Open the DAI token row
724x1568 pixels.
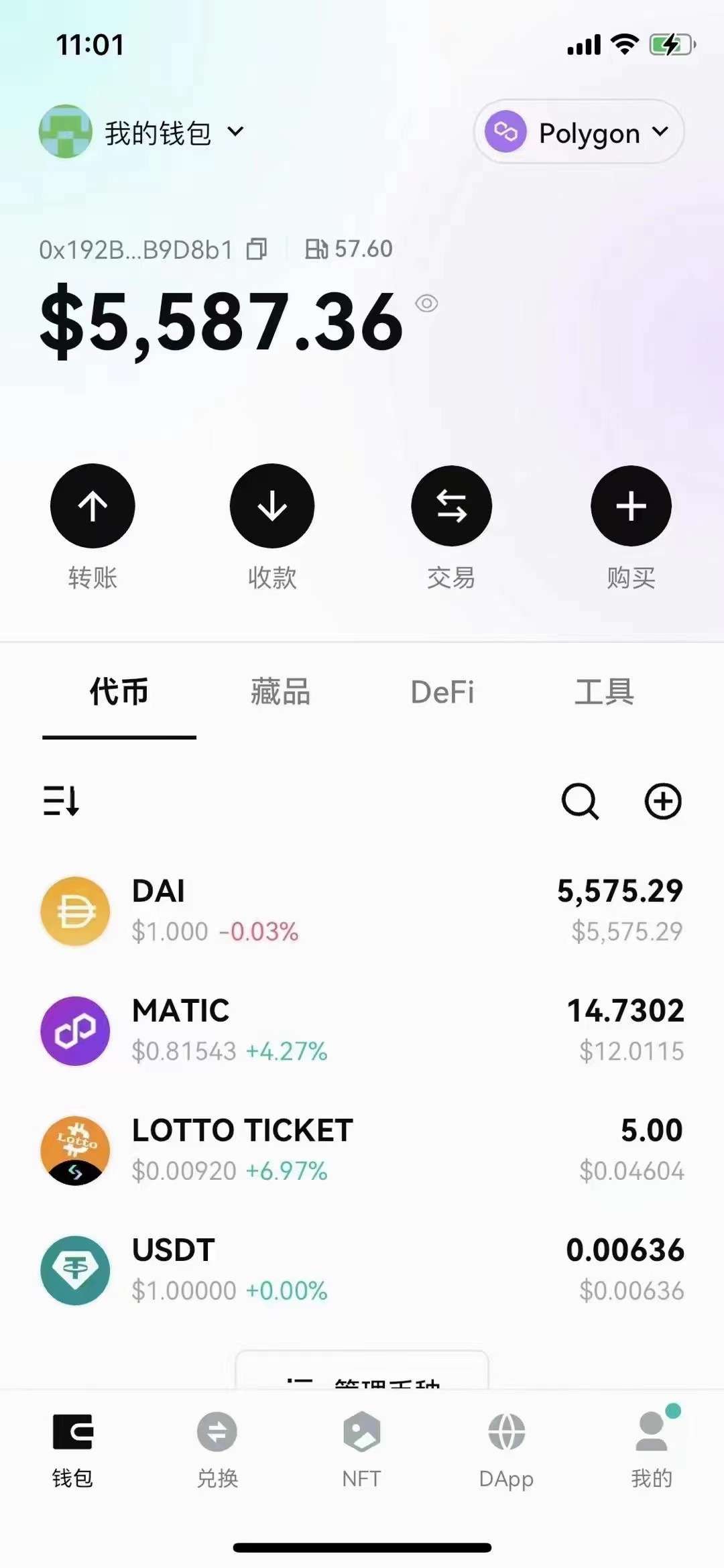(x=362, y=911)
